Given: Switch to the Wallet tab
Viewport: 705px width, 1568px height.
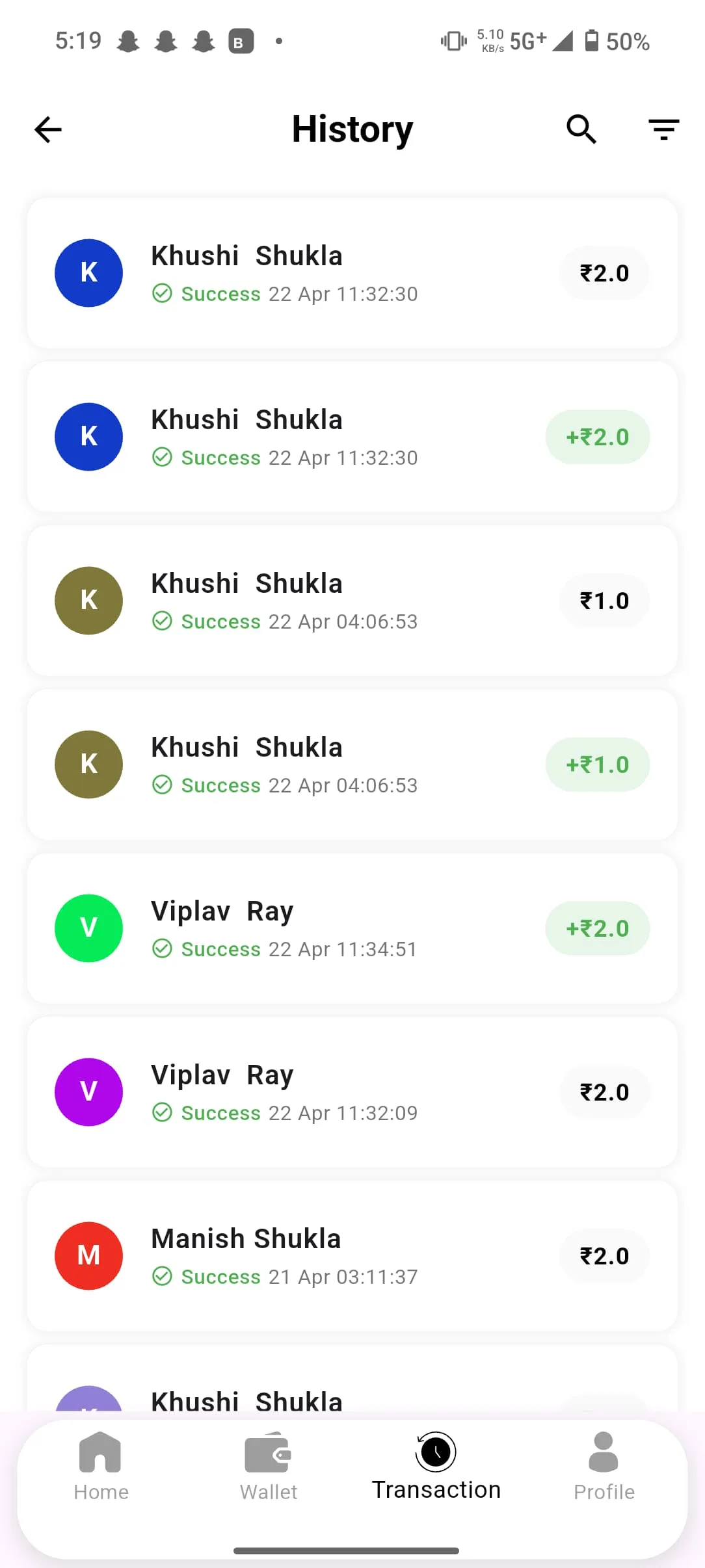Looking at the screenshot, I should tap(269, 1467).
